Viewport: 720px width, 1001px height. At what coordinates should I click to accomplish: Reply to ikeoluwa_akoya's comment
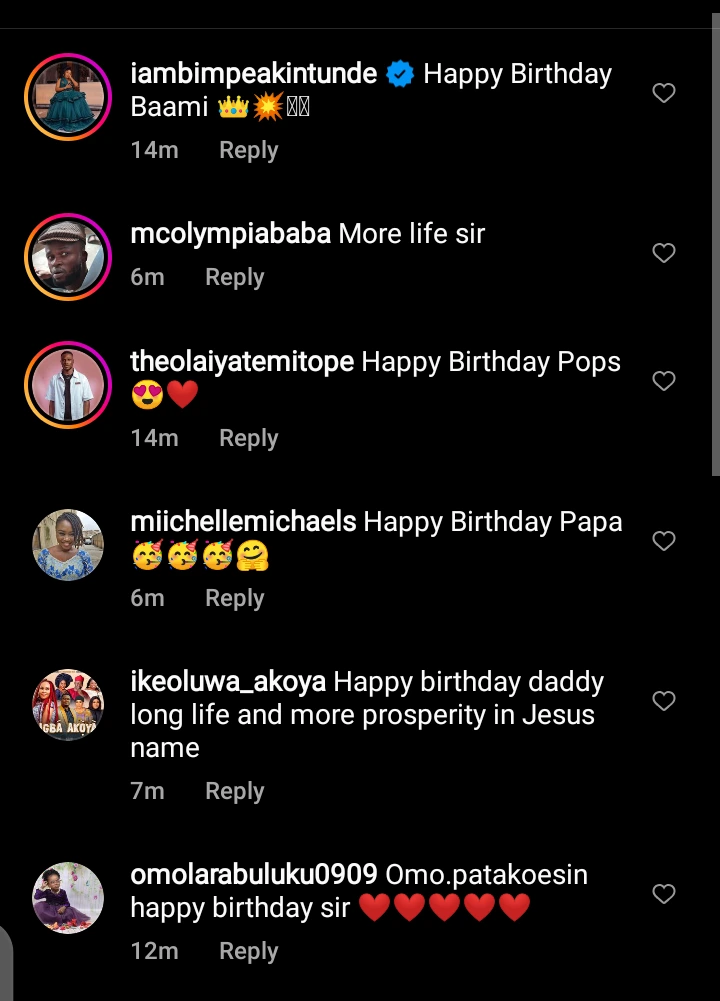point(234,791)
